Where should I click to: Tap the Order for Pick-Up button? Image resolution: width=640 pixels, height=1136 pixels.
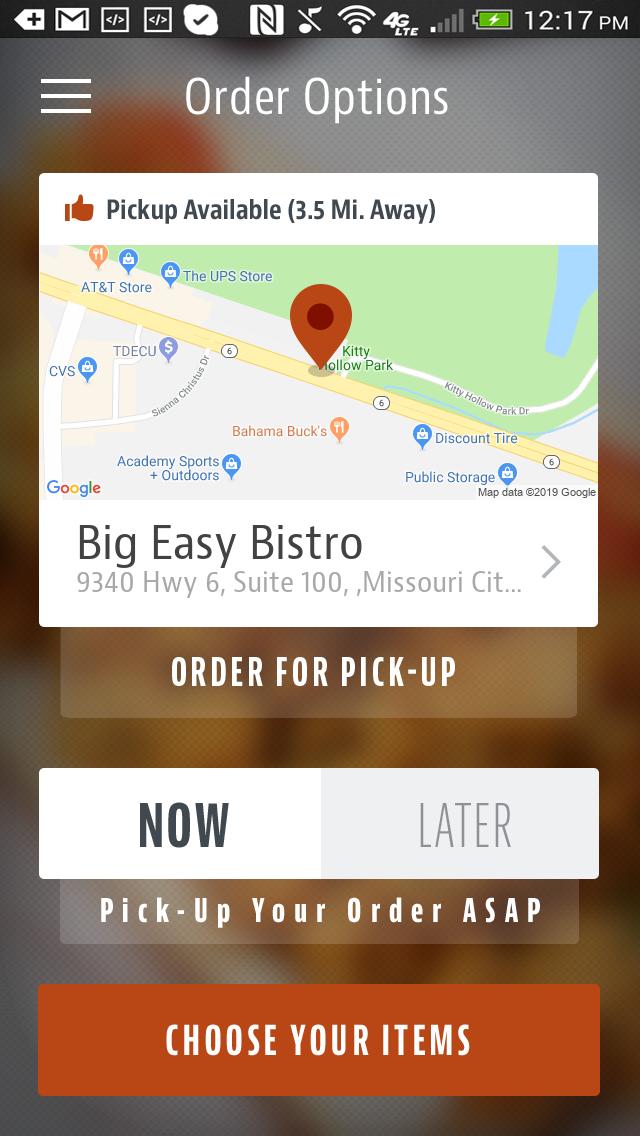318,673
